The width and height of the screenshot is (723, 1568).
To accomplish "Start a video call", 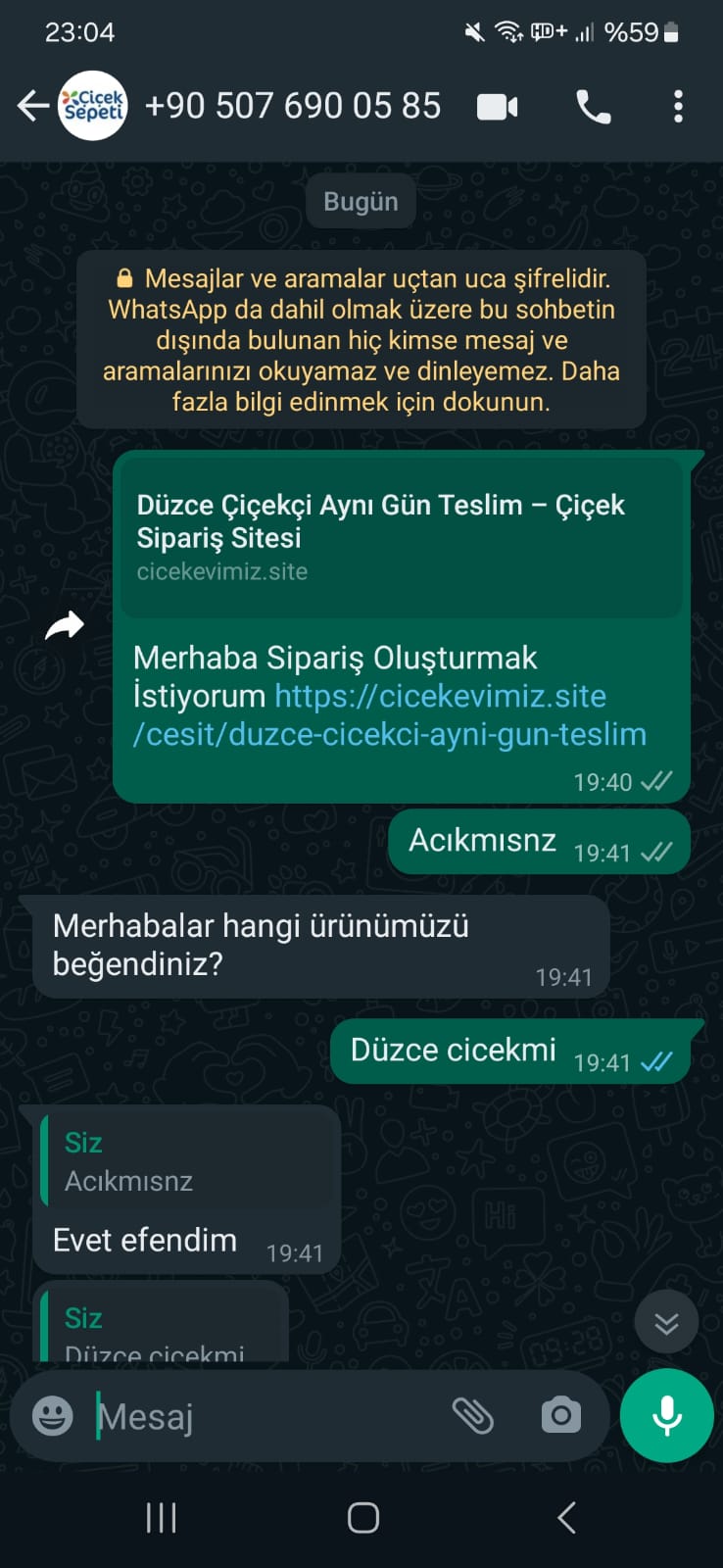I will coord(498,107).
